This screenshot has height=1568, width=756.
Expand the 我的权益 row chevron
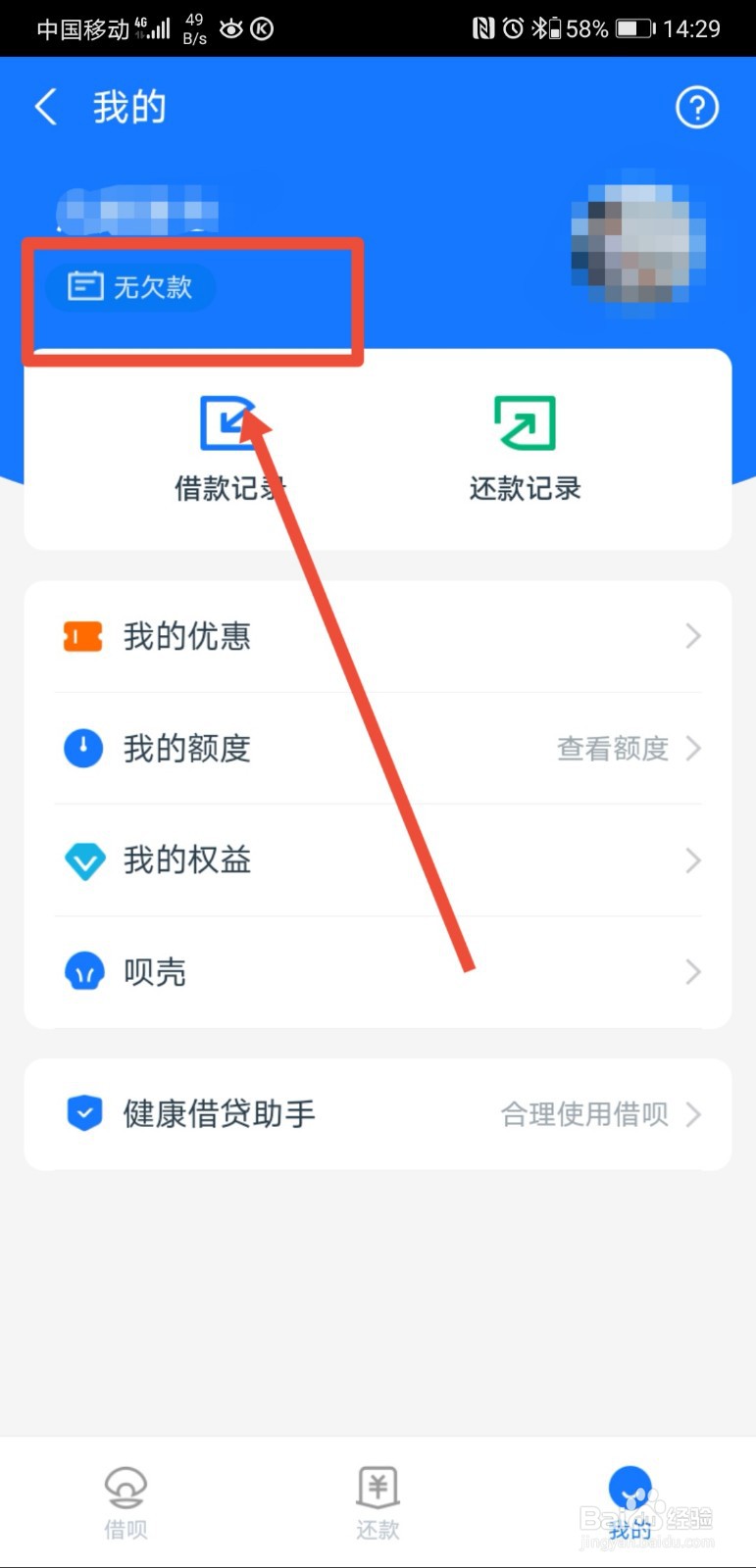click(694, 859)
